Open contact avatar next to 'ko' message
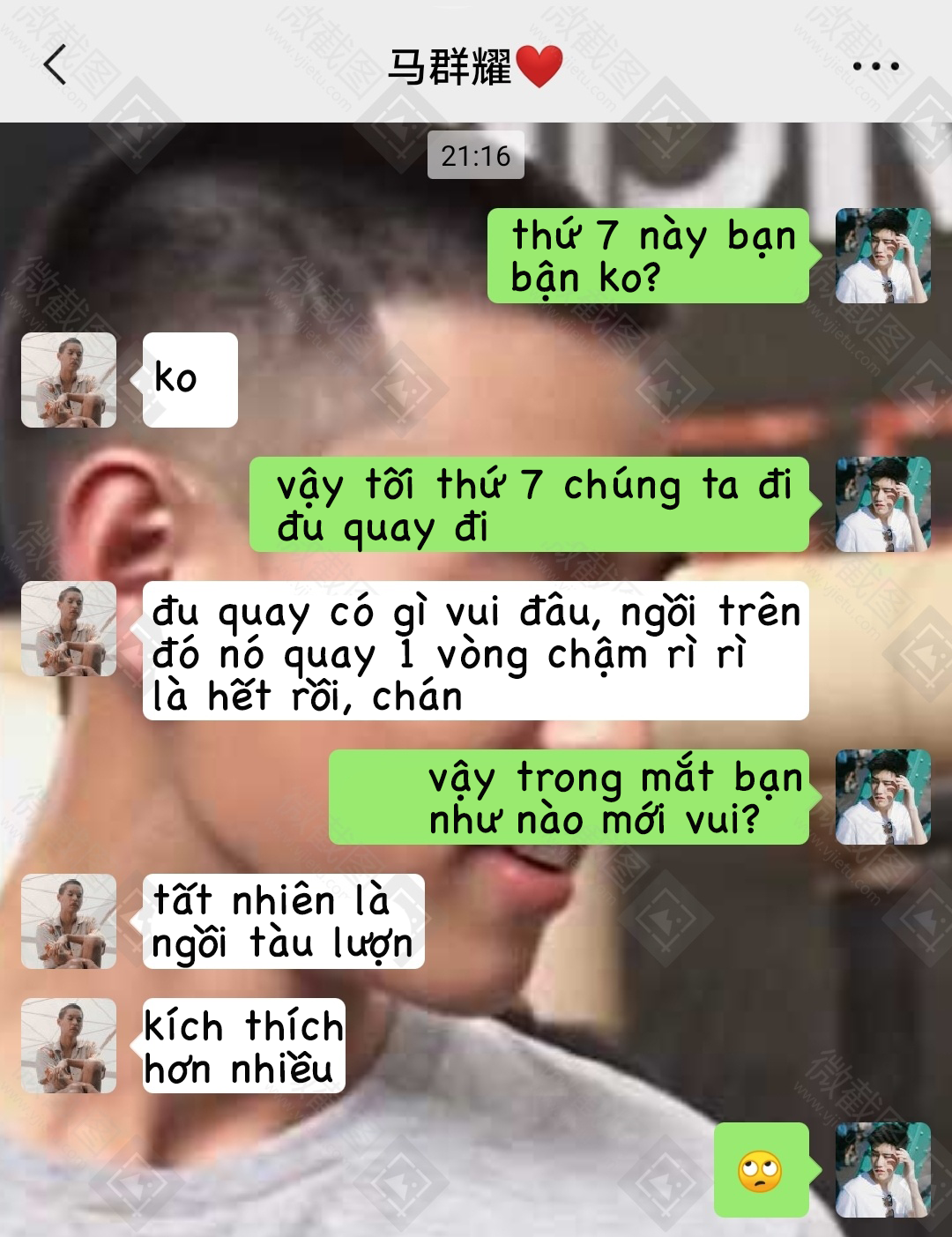952x1237 pixels. coord(69,380)
